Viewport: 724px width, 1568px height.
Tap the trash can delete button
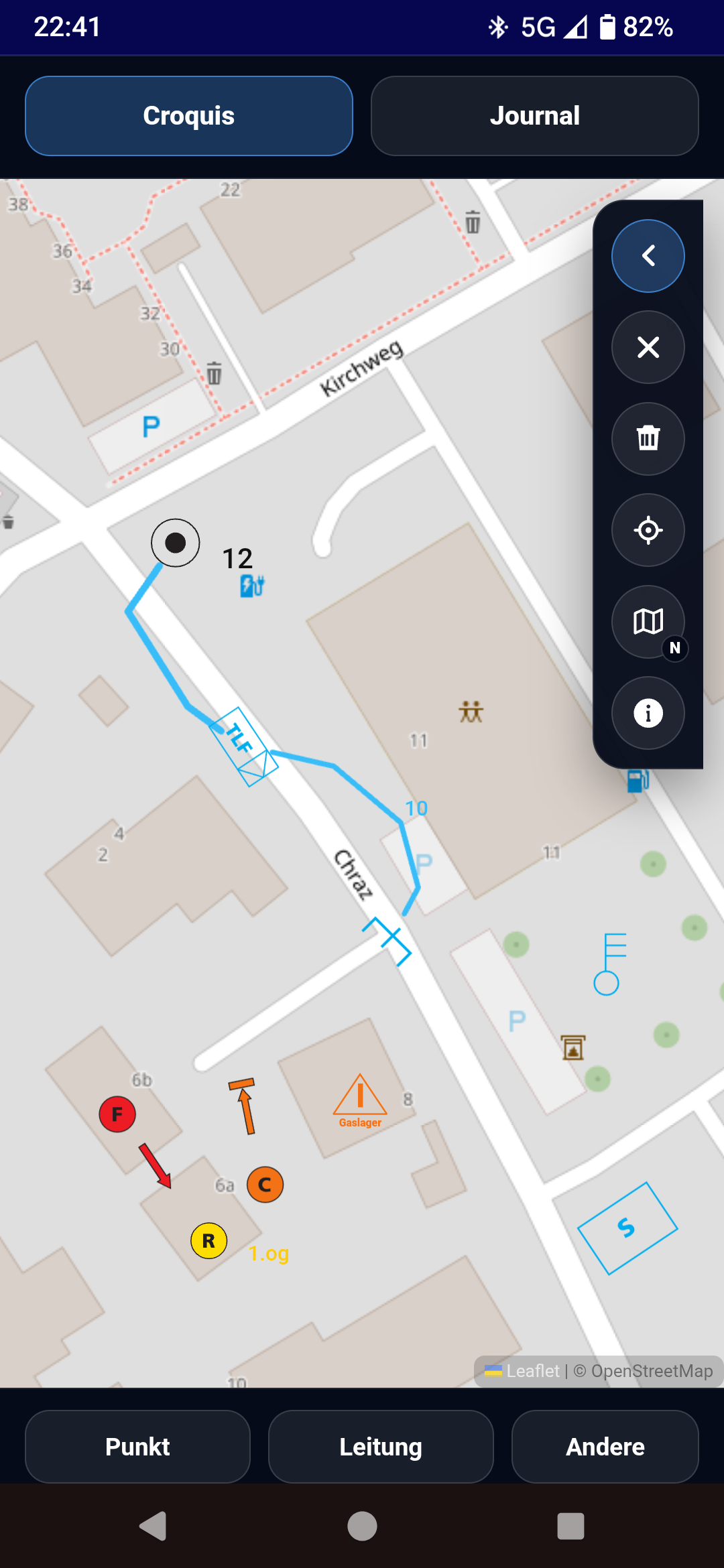(648, 439)
